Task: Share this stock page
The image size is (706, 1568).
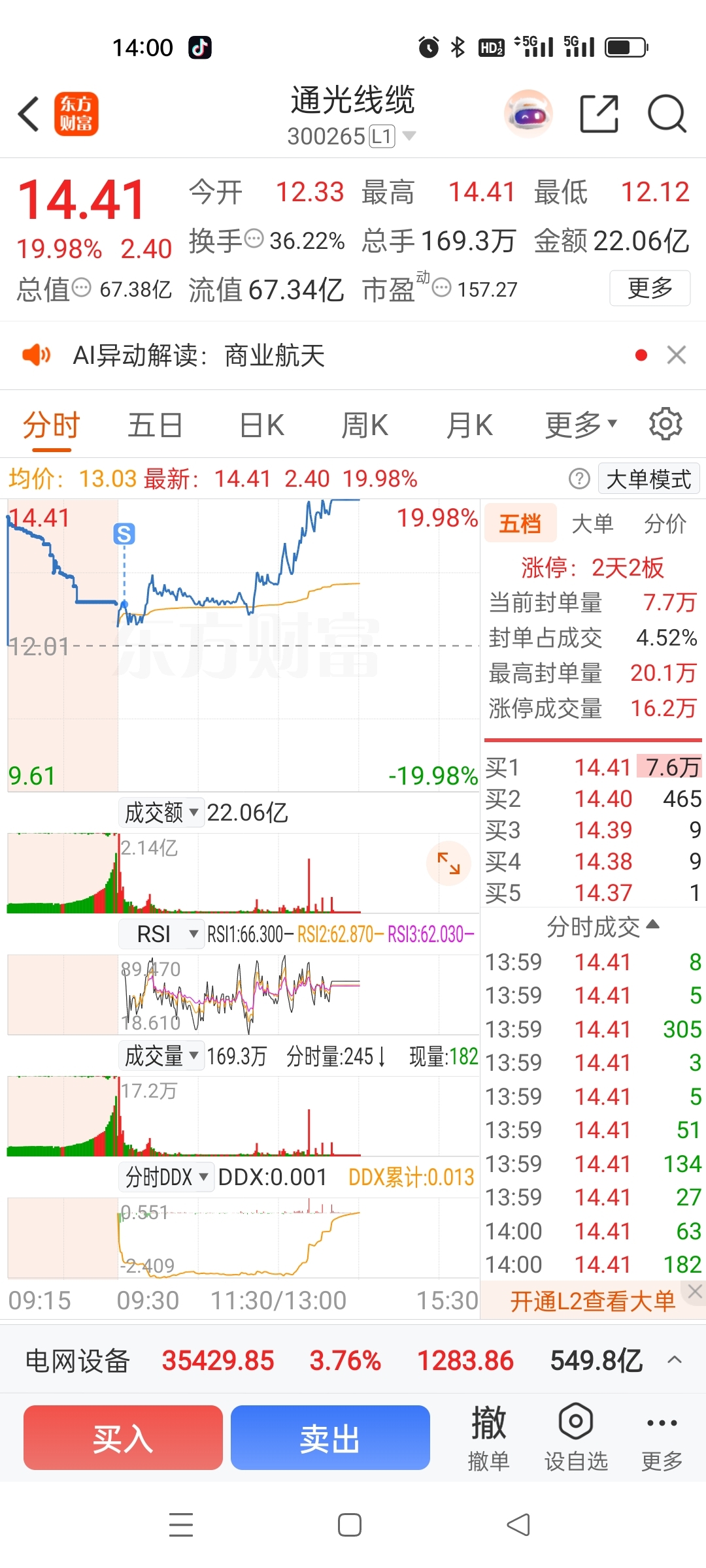Action: click(x=599, y=114)
